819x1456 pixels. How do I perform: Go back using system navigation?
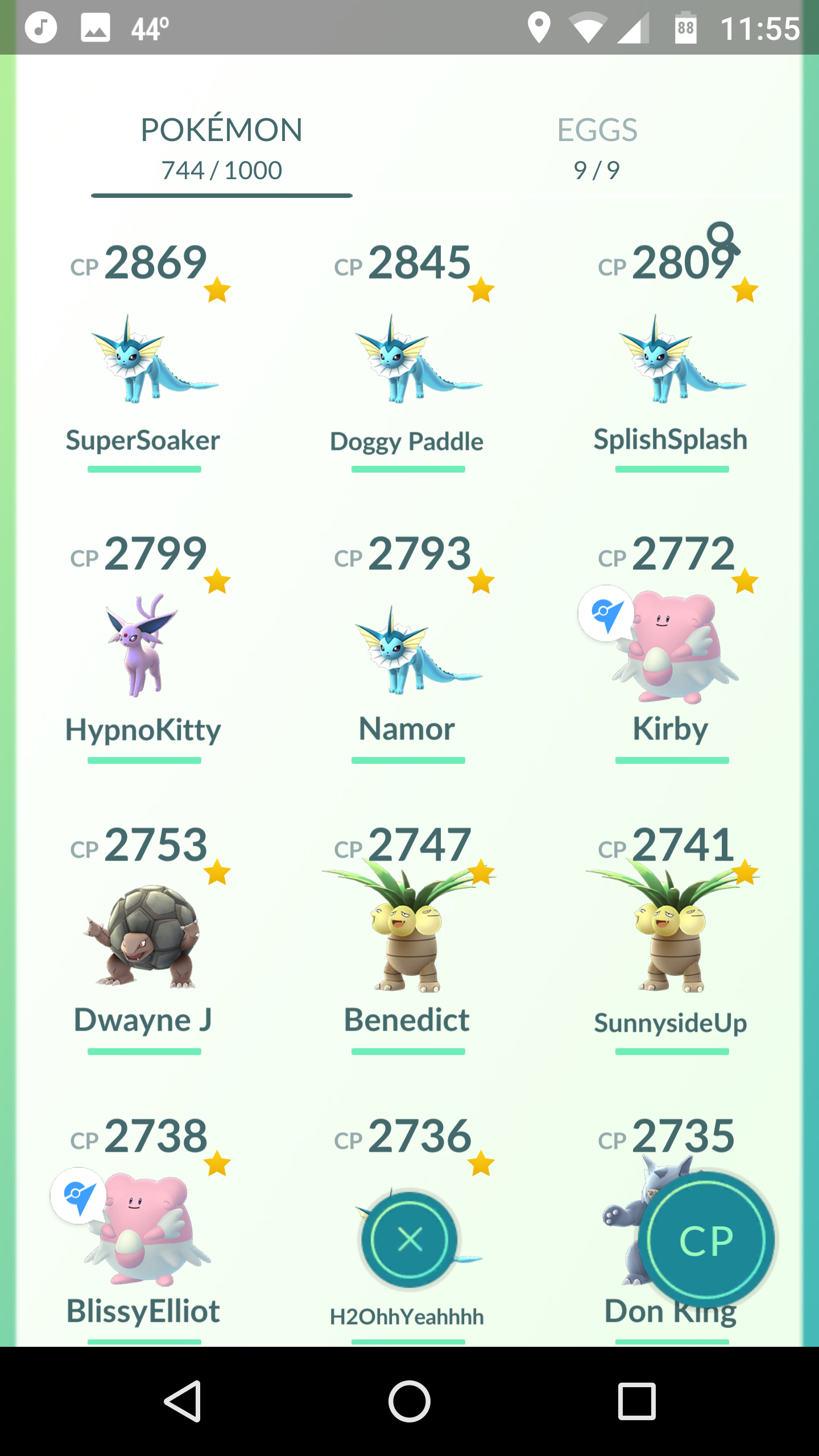point(183,1401)
